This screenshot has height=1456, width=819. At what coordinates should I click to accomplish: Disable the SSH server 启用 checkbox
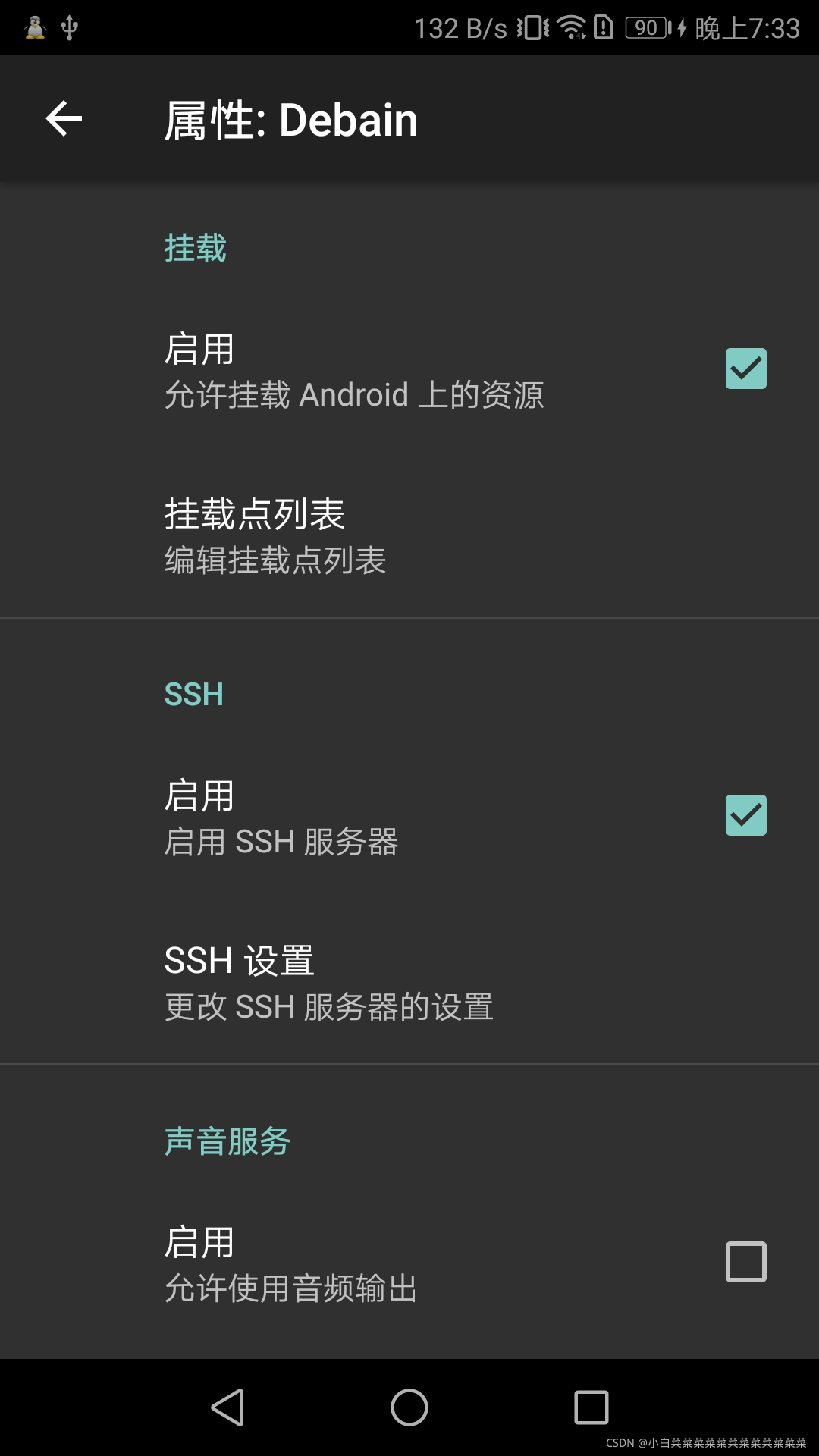[745, 815]
